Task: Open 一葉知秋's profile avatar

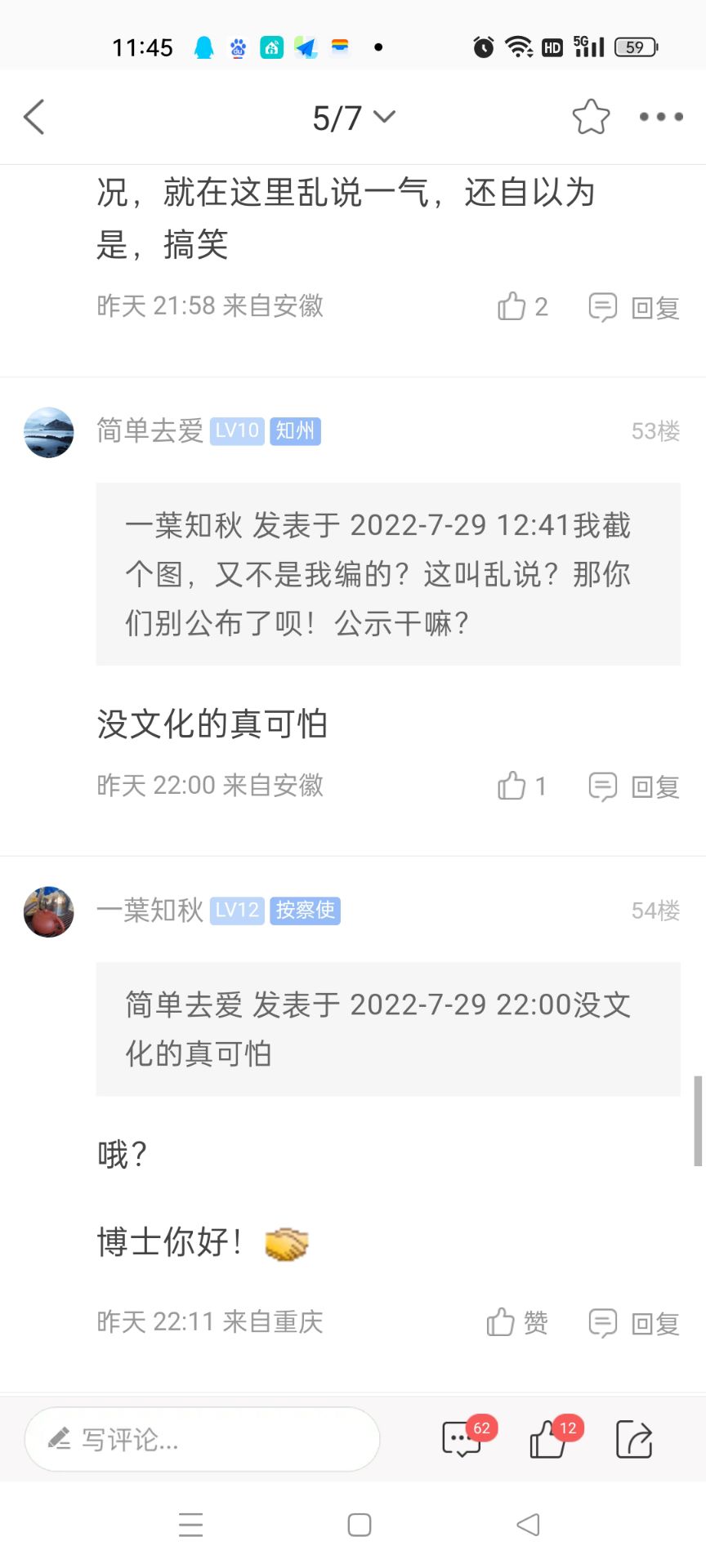Action: (x=49, y=911)
